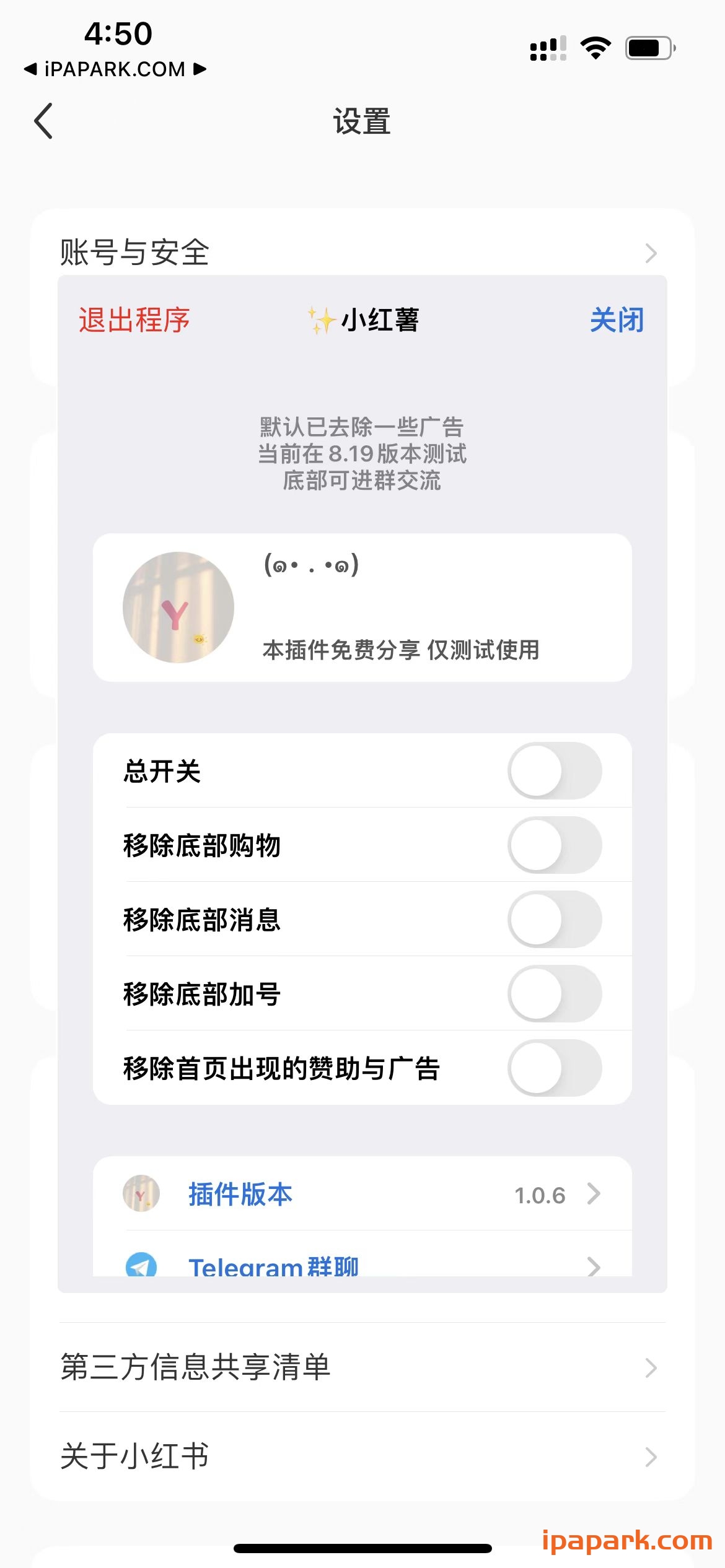Tap the red 退出程序 button
Viewport: 725px width, 1568px height.
(134, 321)
